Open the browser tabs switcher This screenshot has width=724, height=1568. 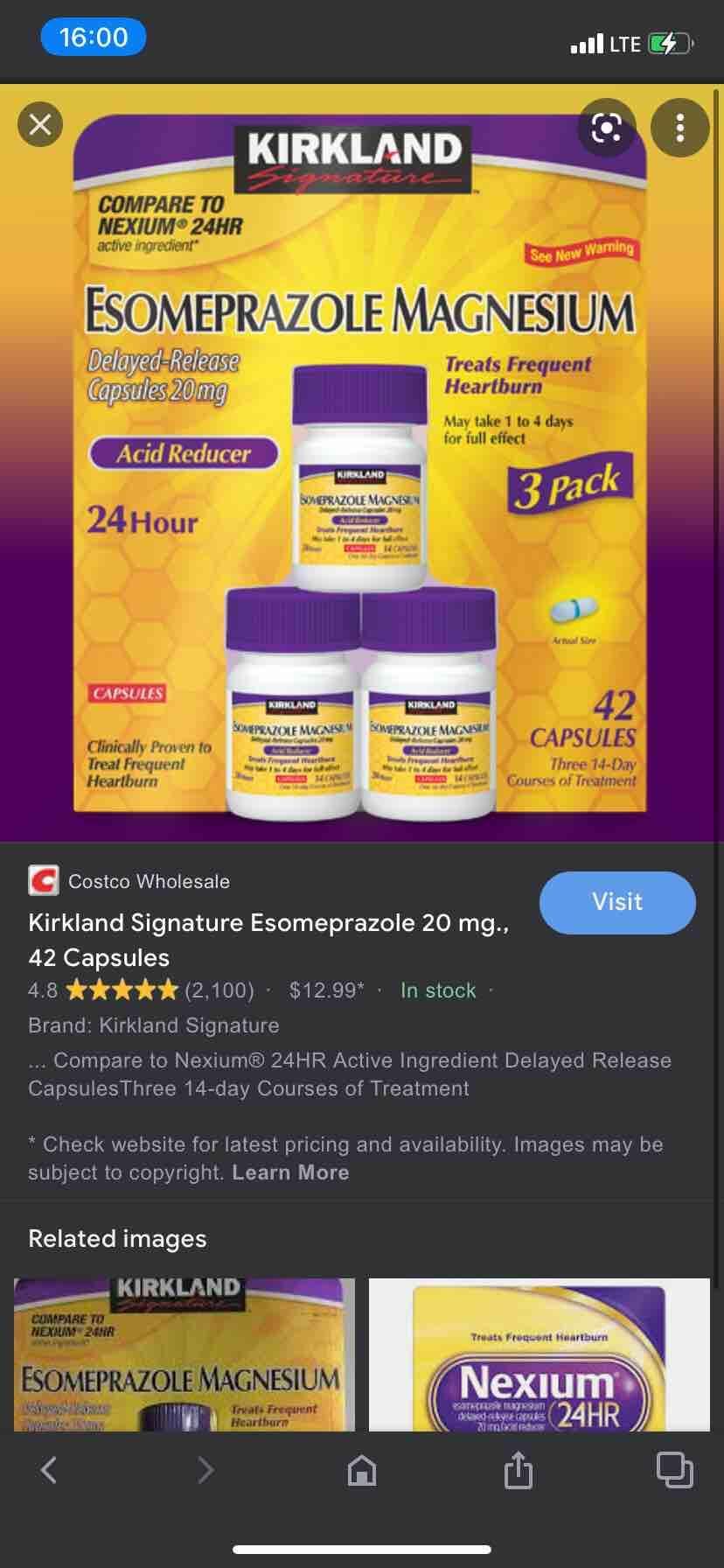tap(674, 1470)
